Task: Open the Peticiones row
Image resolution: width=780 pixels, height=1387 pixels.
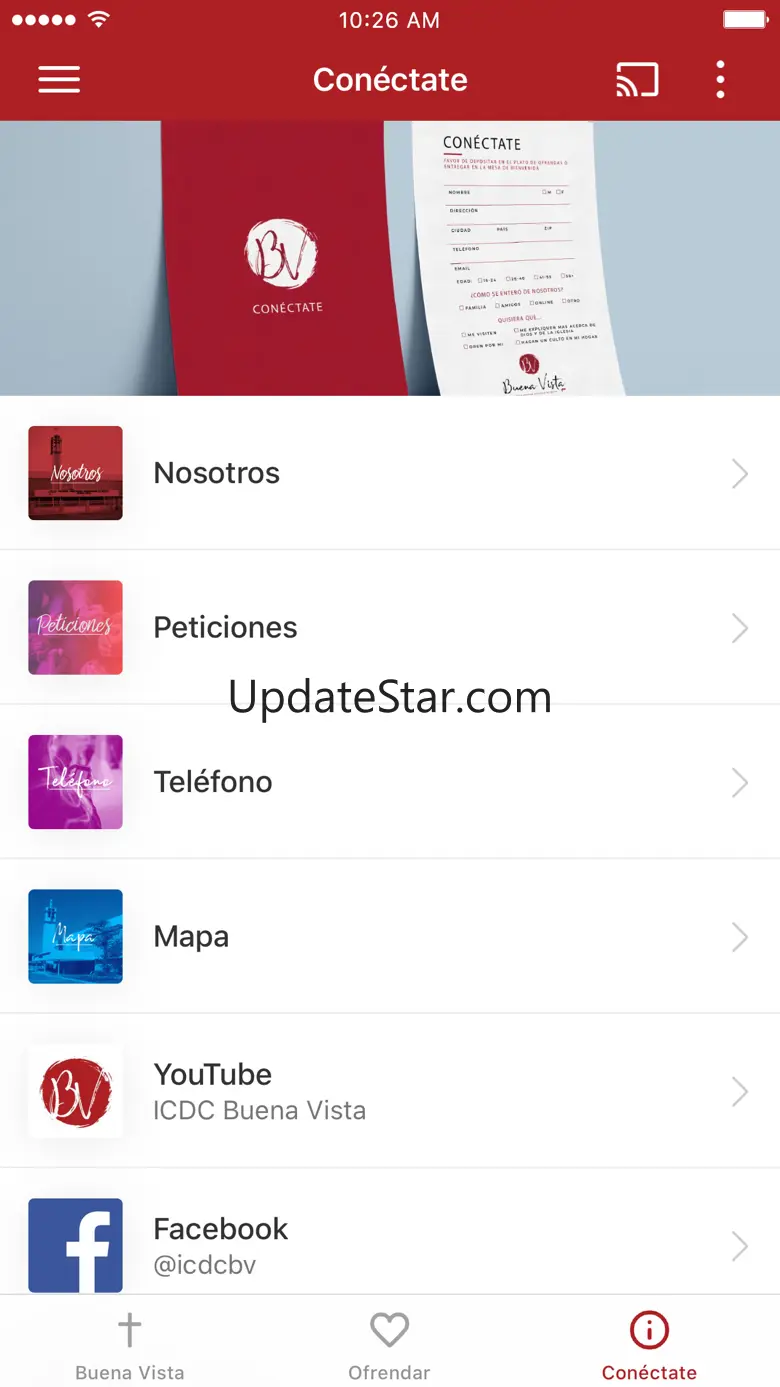Action: coord(390,627)
